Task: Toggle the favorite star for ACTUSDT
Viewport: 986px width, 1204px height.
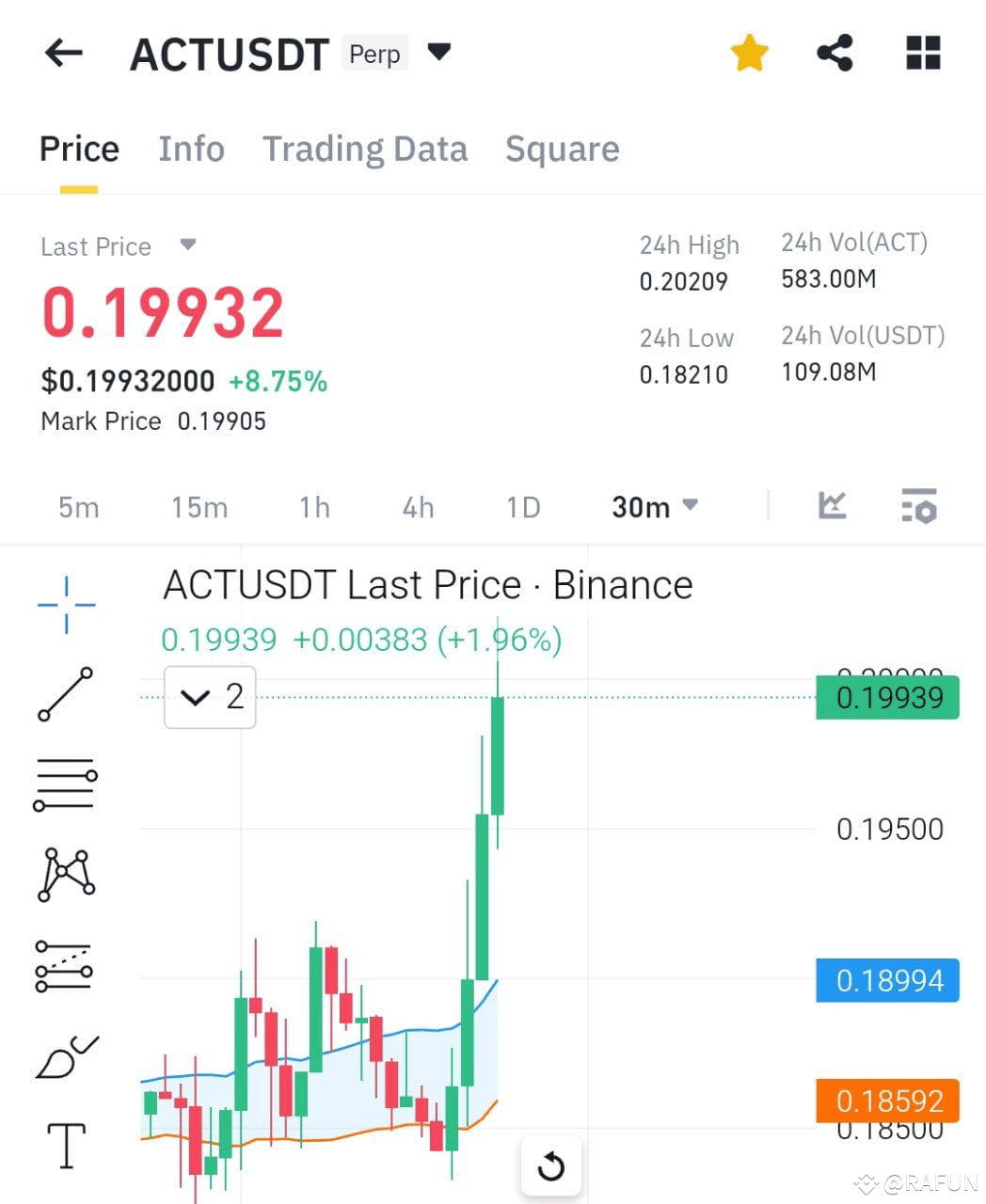Action: (x=750, y=53)
